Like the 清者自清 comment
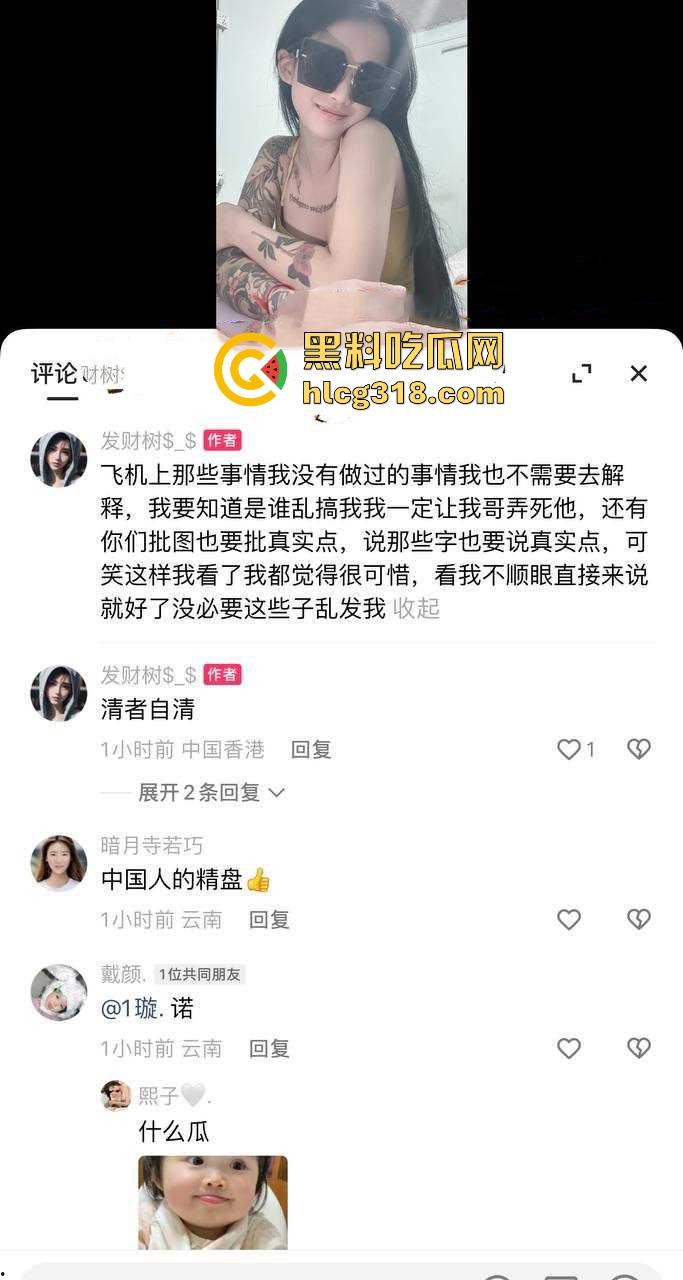This screenshot has width=683, height=1280. pos(569,749)
